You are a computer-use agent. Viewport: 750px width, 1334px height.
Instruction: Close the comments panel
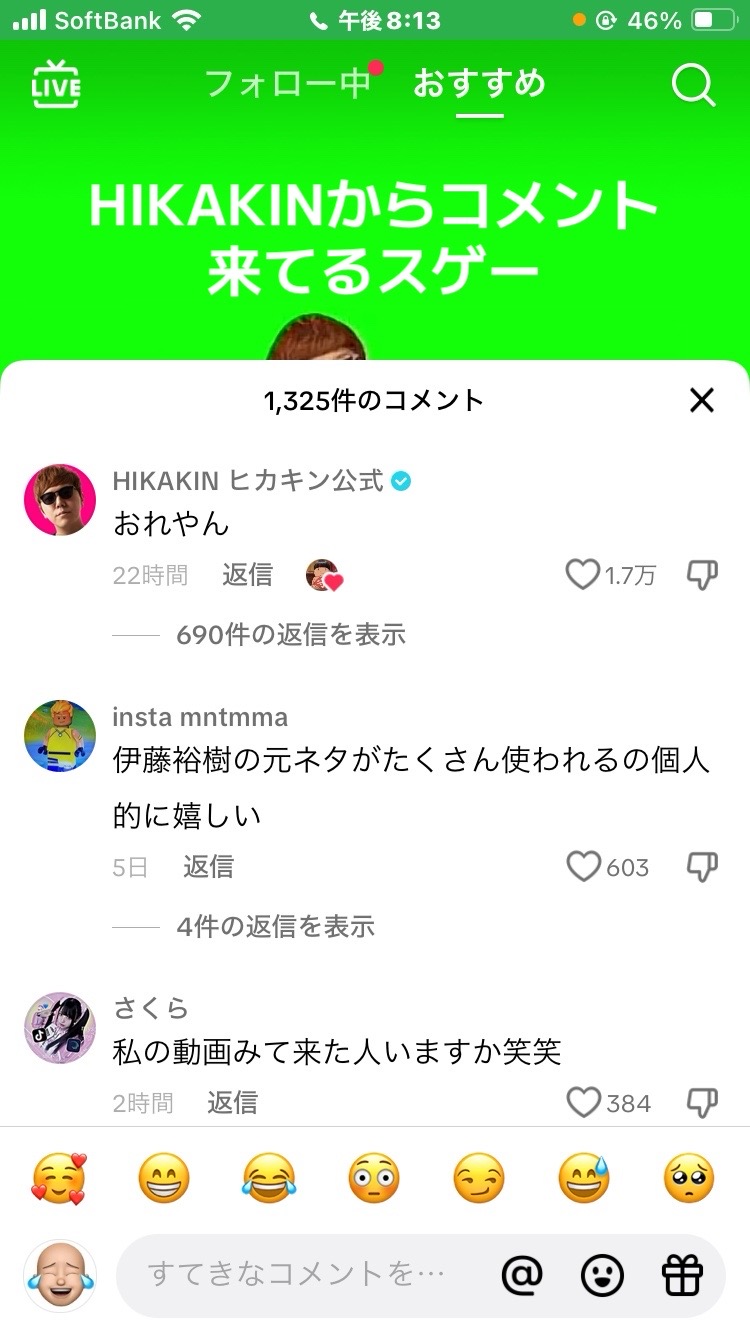pyautogui.click(x=702, y=401)
